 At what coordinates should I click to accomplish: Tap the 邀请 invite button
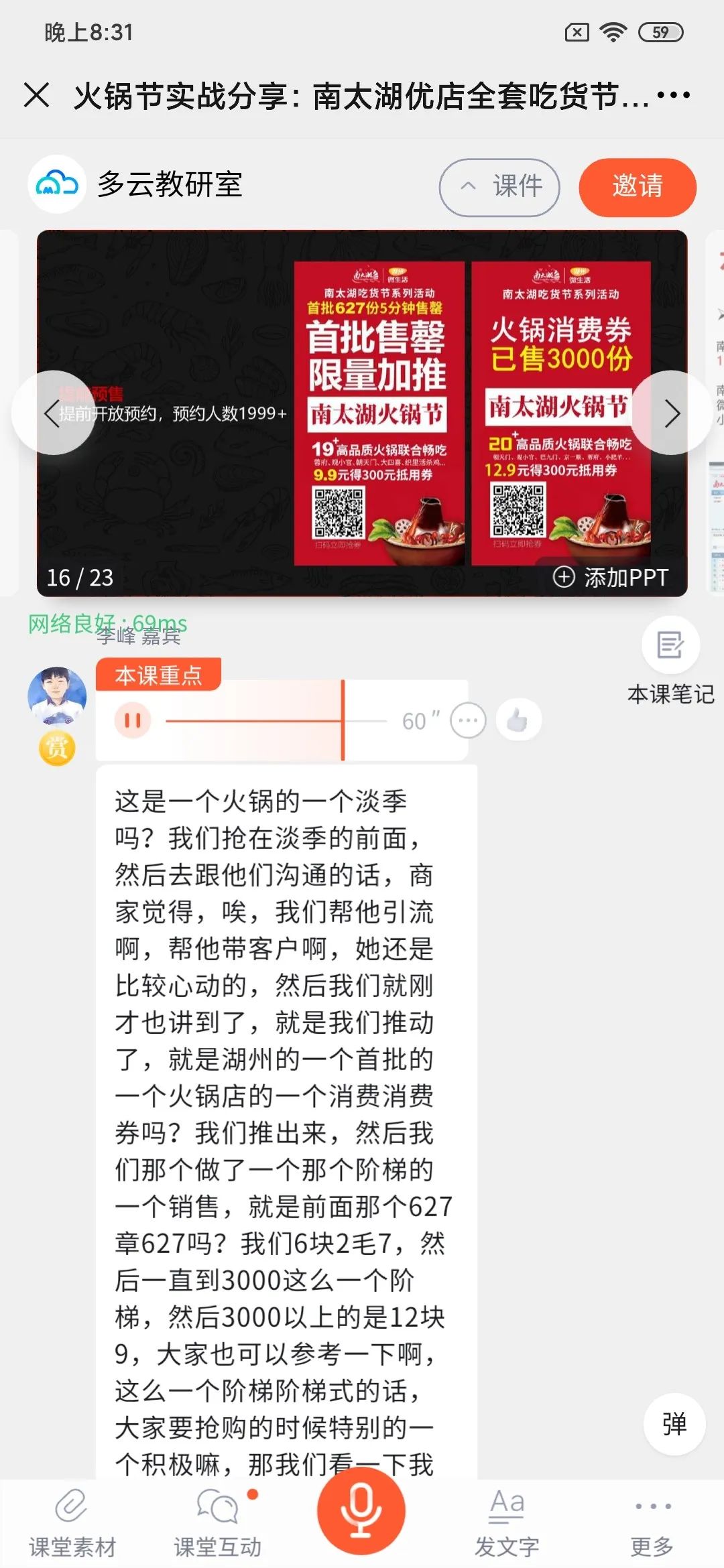tap(637, 187)
